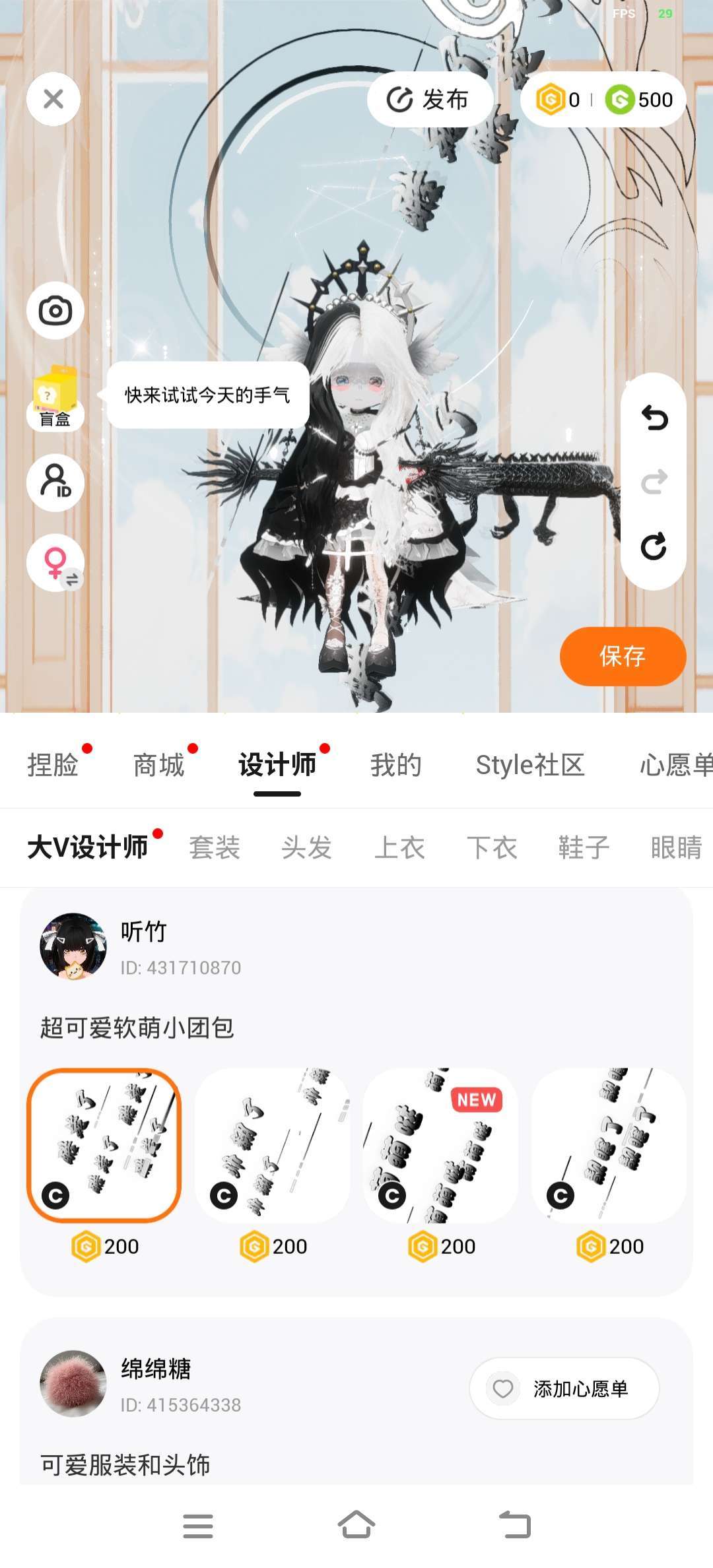
Task: Save the outfit with 保存
Action: (623, 656)
